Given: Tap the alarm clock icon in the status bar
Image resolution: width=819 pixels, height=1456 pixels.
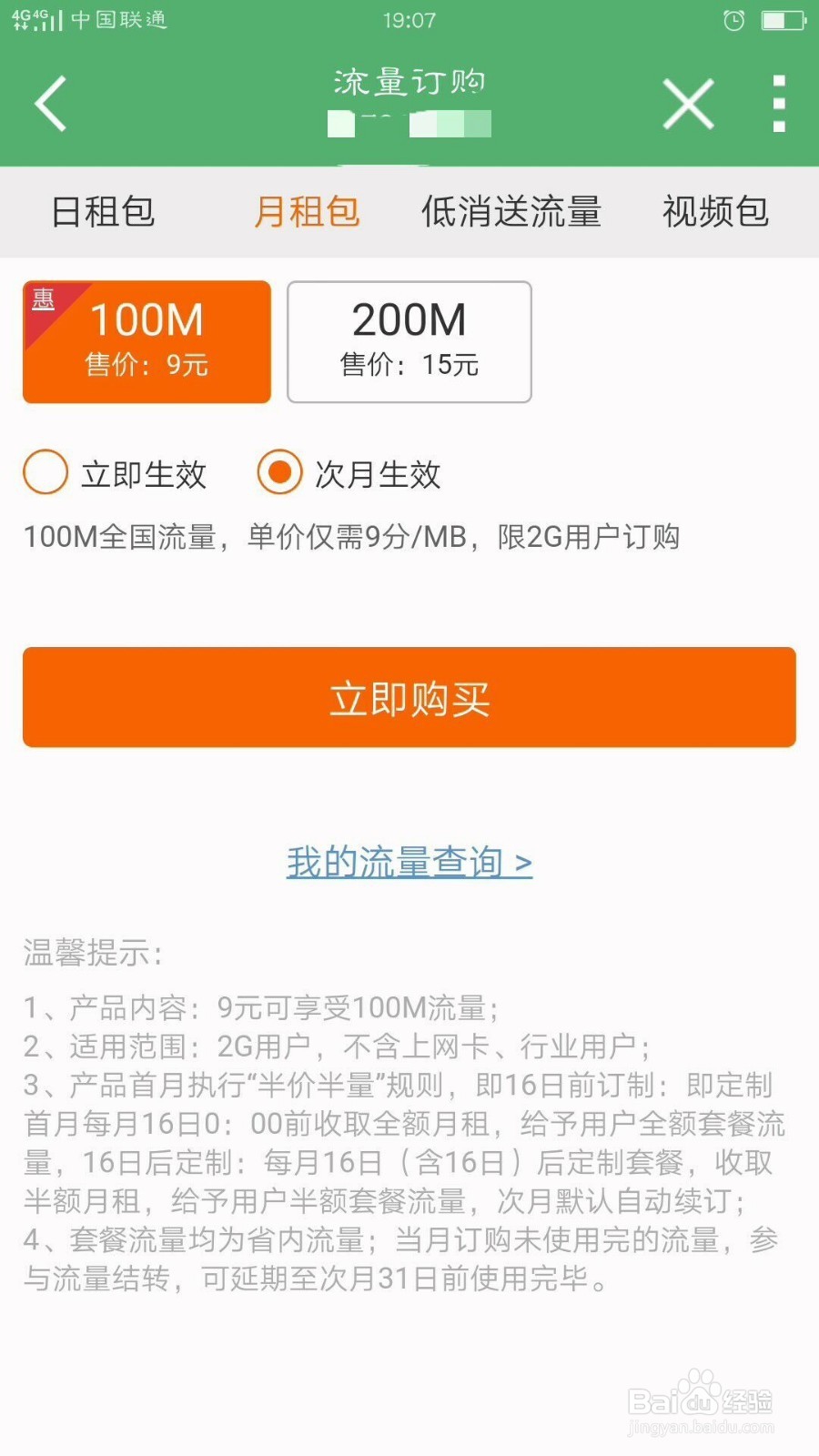Looking at the screenshot, I should pos(734,18).
